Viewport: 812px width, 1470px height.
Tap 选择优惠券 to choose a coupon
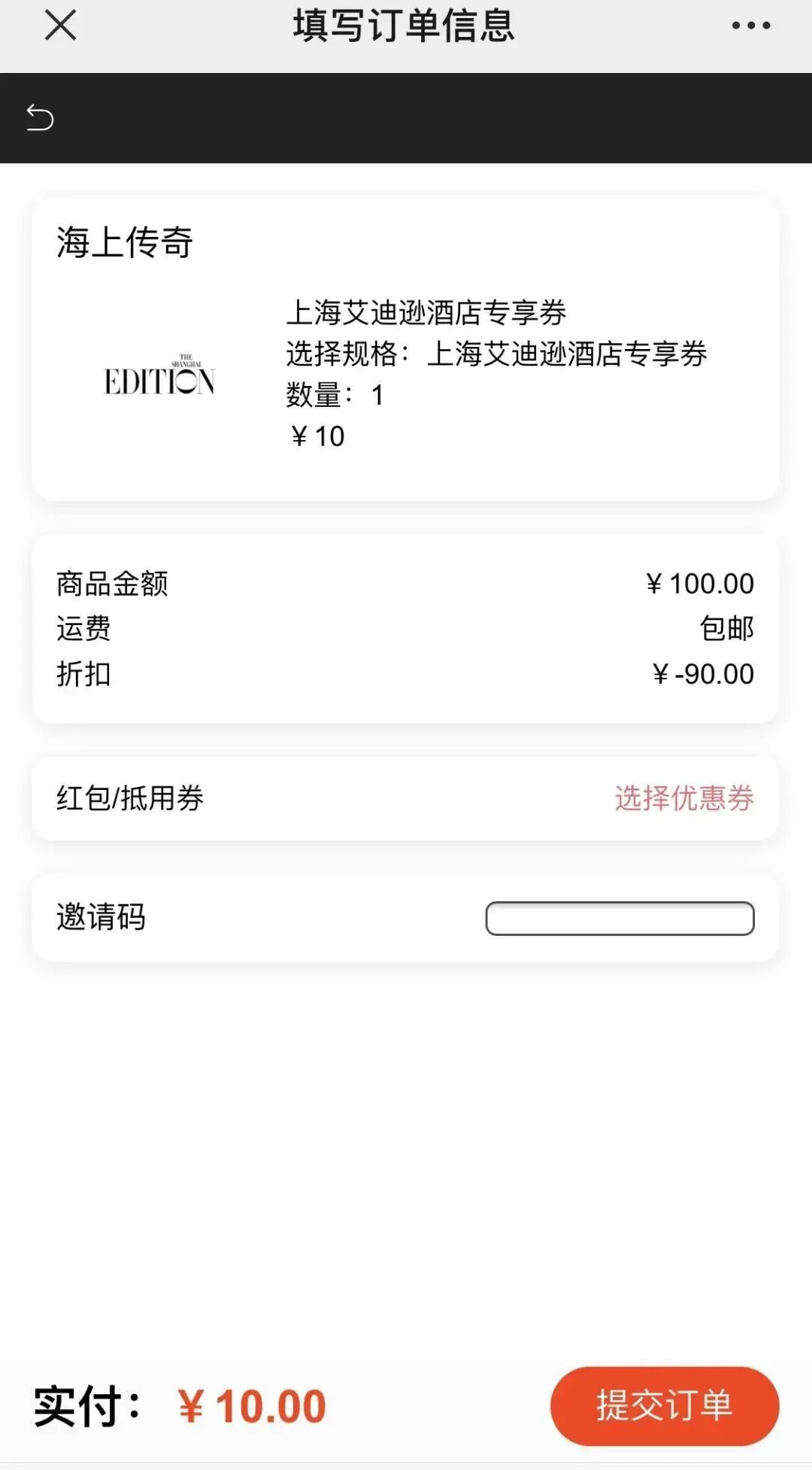point(683,798)
